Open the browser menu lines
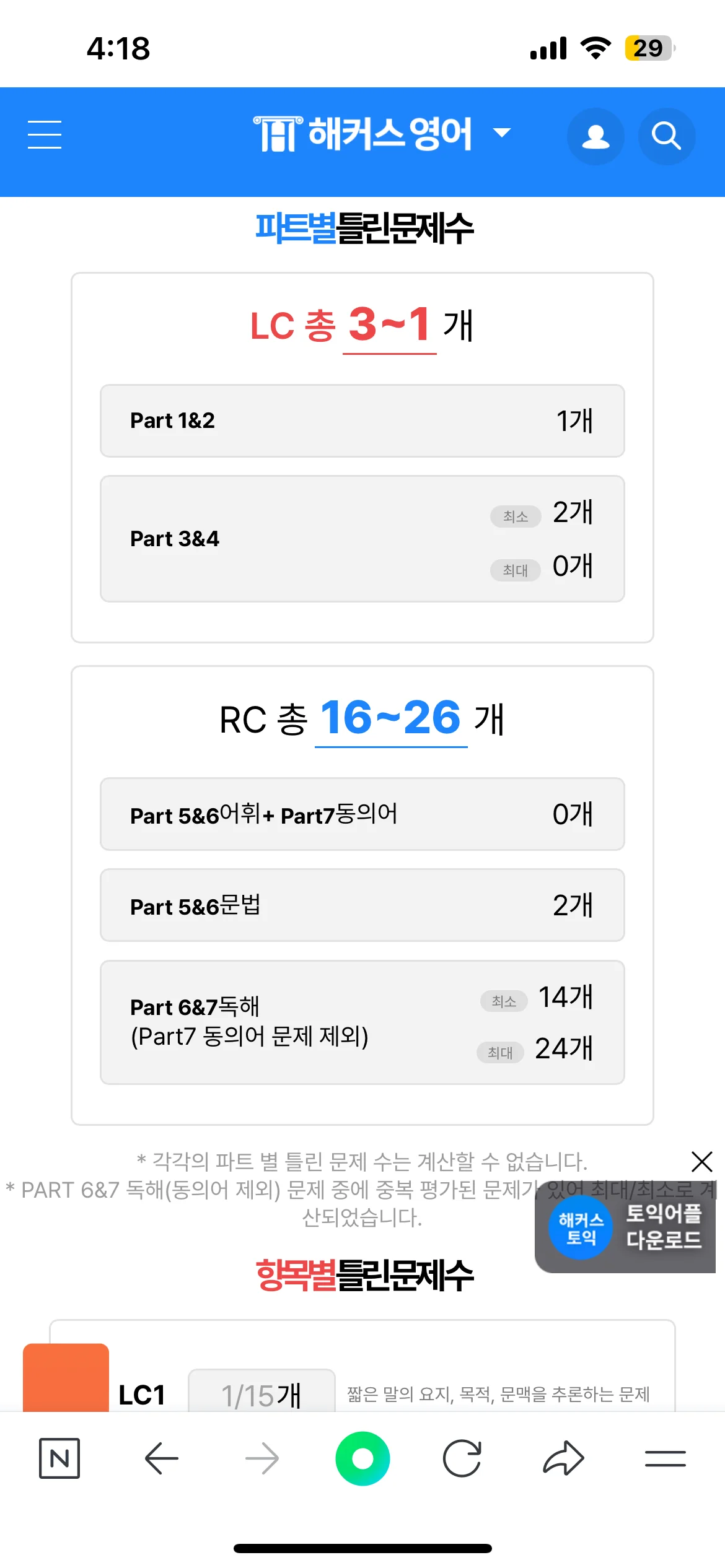 pos(666,1458)
